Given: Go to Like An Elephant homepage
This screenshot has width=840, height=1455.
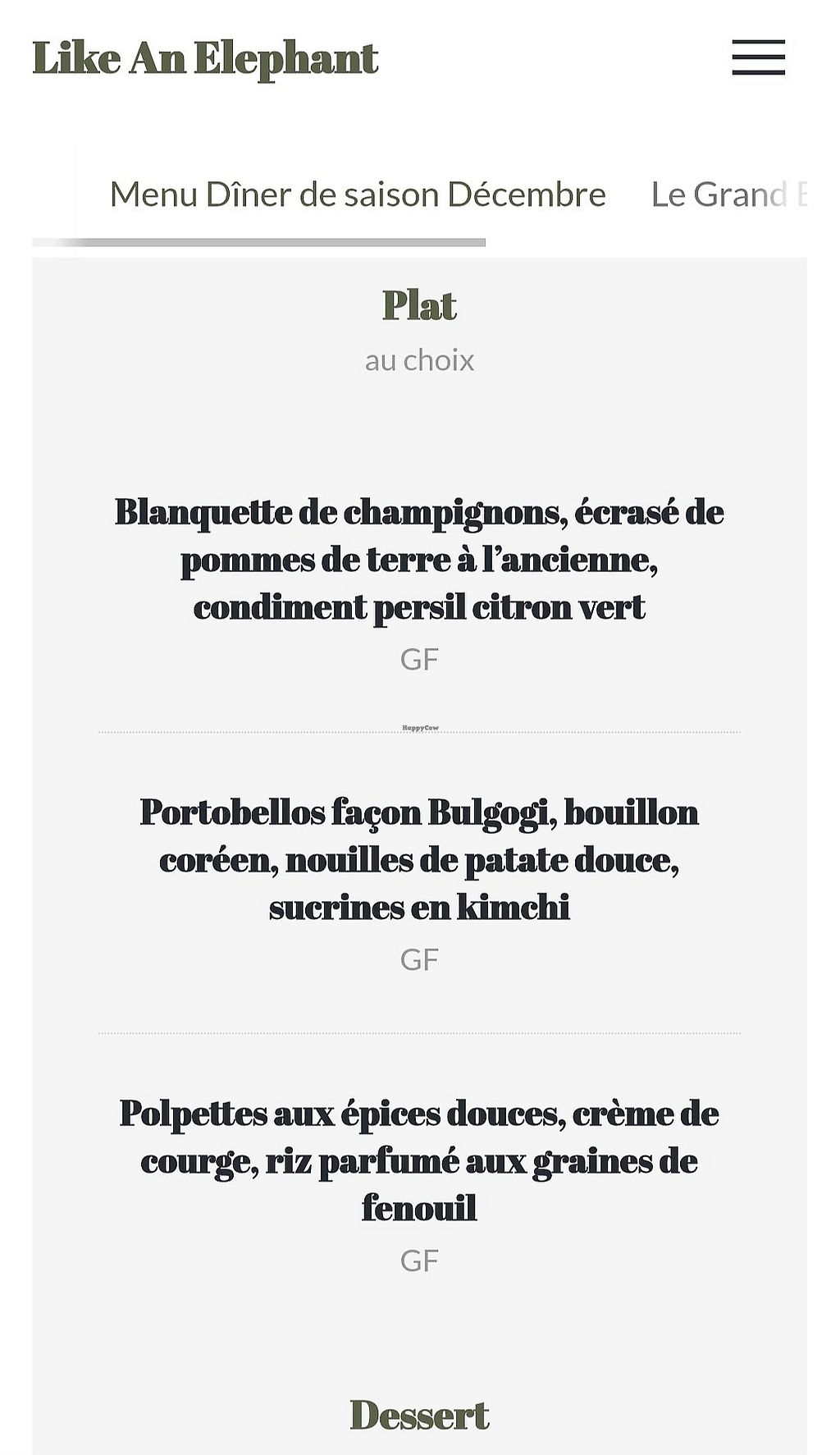Looking at the screenshot, I should pos(205,59).
